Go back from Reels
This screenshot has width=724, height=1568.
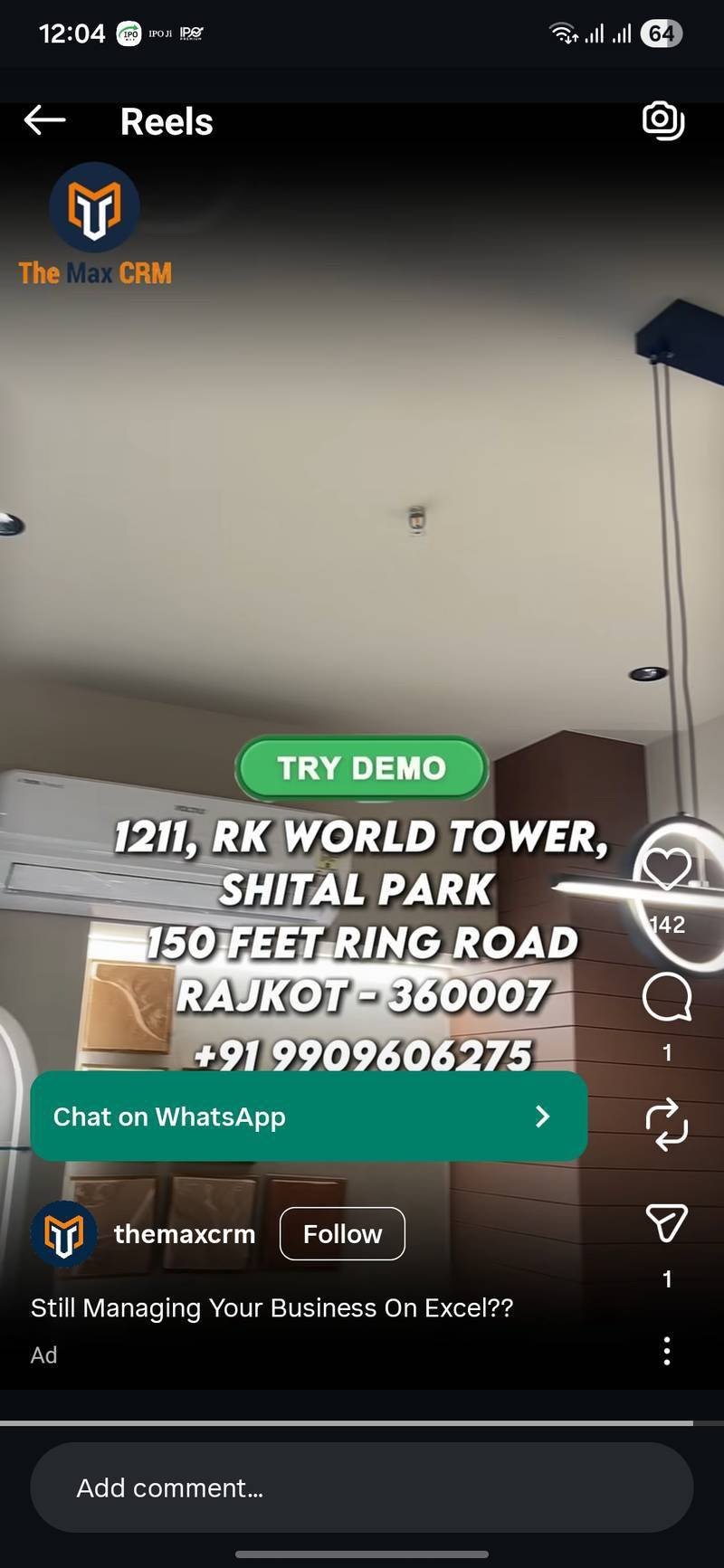click(x=44, y=120)
